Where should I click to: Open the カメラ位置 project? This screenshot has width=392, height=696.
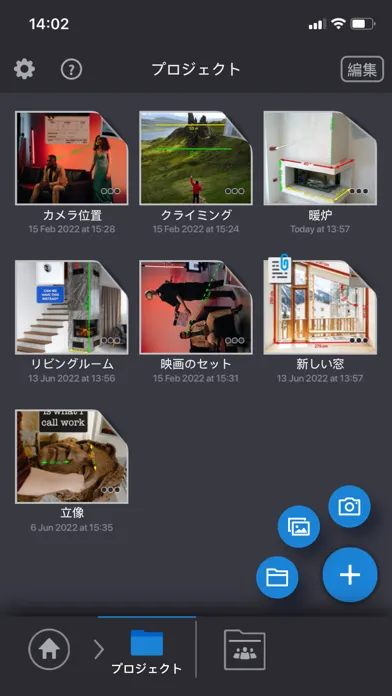click(71, 158)
